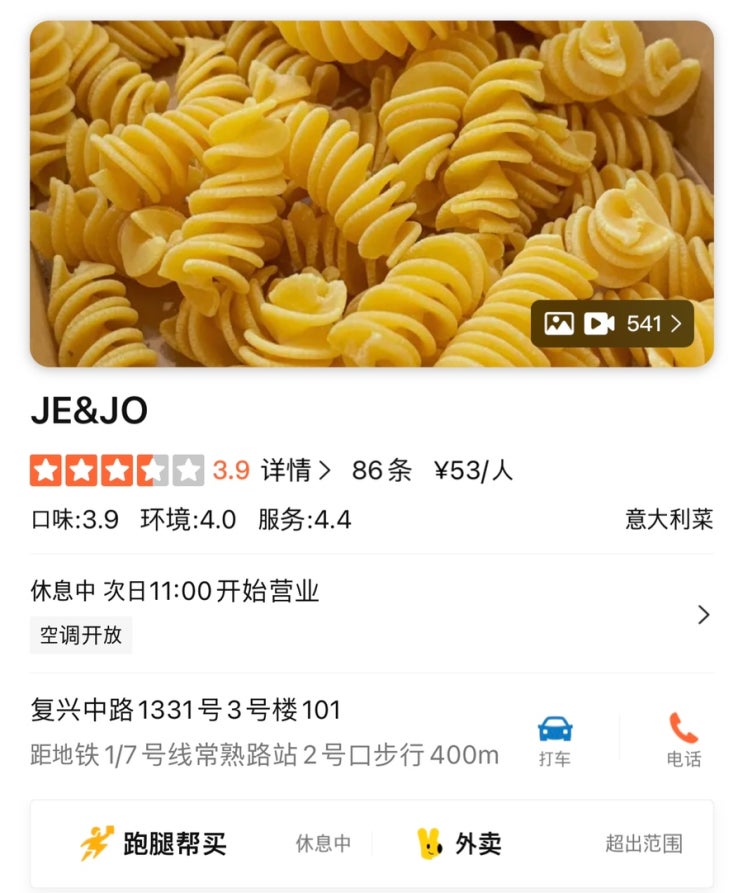The image size is (743, 893).
Task: Call the restaurant via 电话
Action: [x=683, y=740]
